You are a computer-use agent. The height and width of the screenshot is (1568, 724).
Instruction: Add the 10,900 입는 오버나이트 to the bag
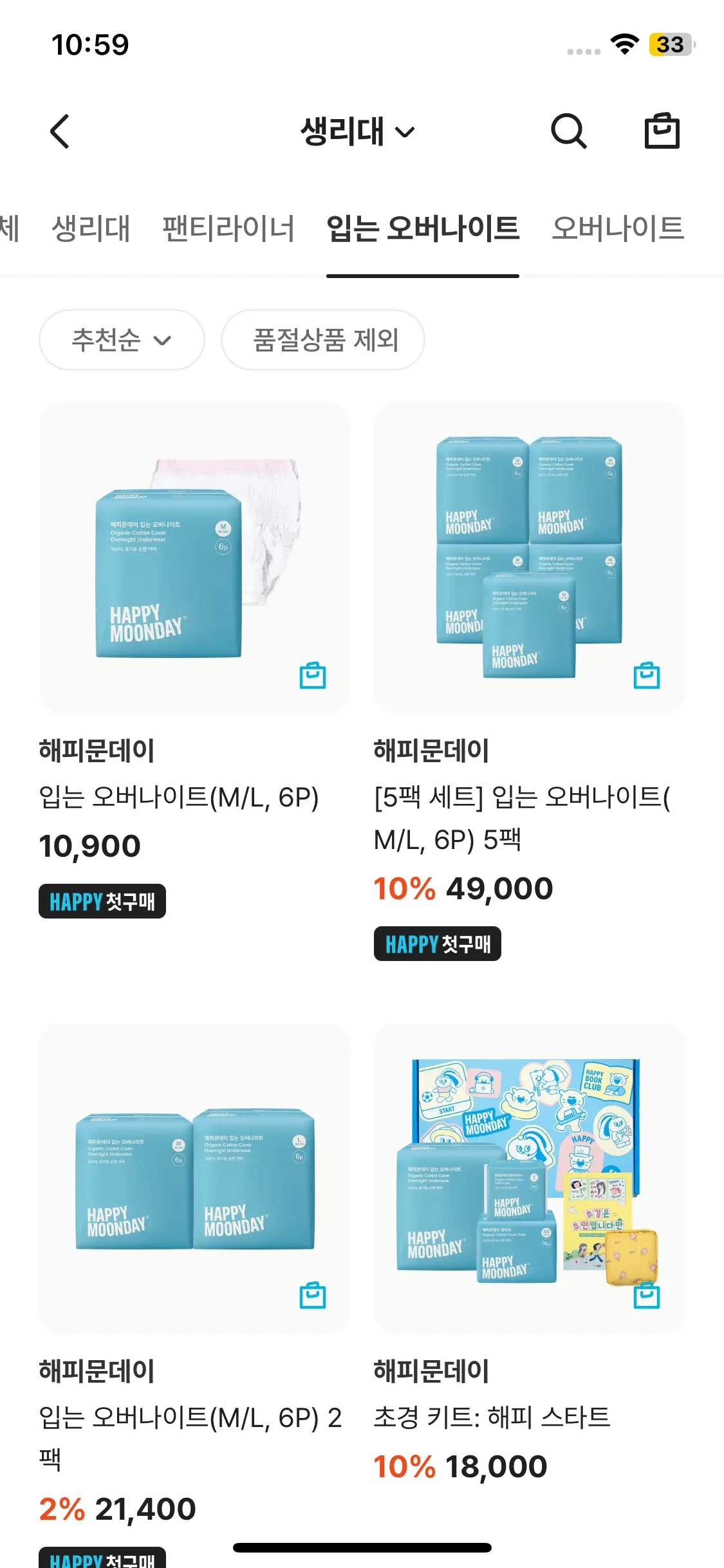(x=313, y=676)
